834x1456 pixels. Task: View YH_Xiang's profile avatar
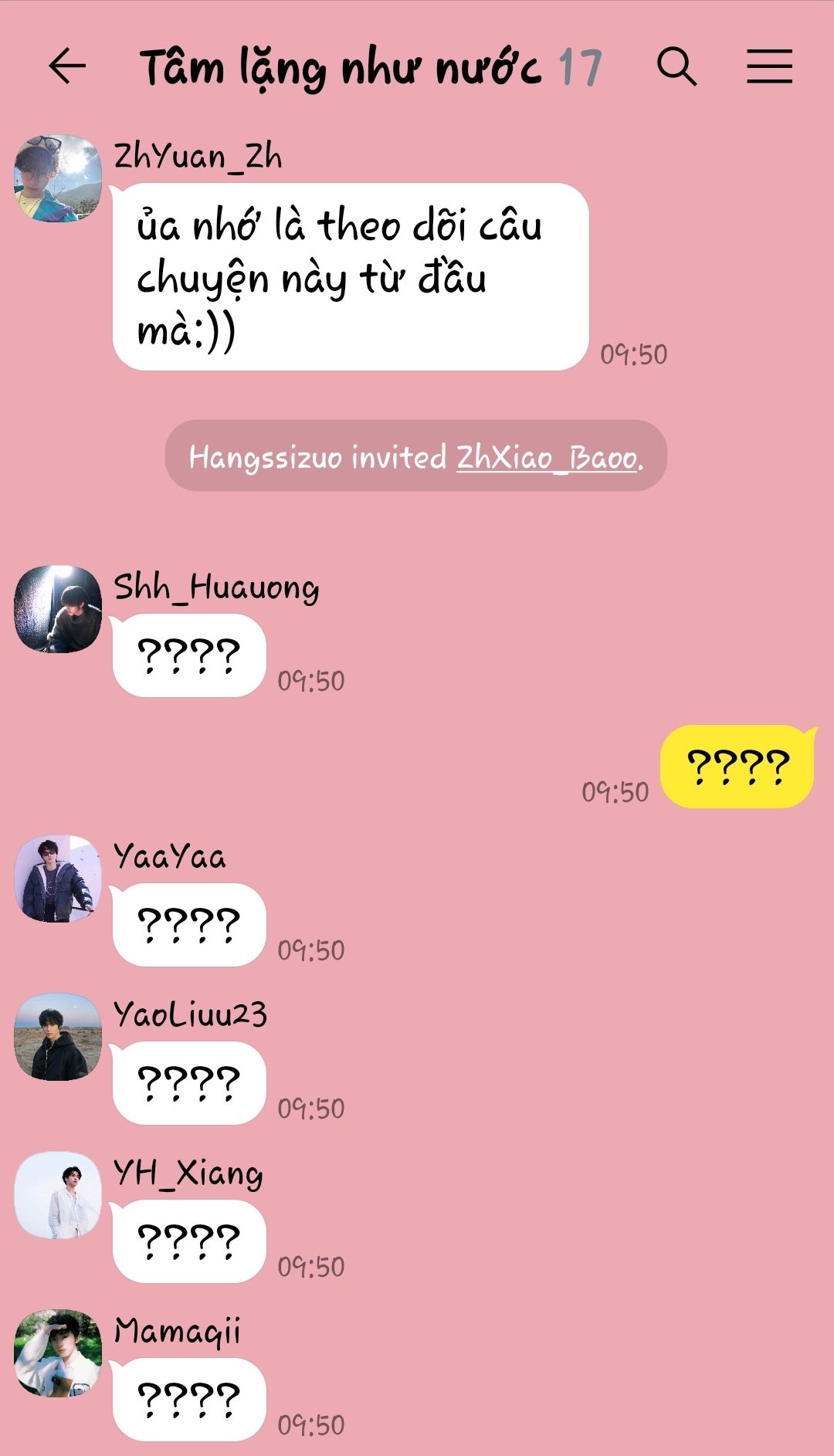tap(58, 1195)
